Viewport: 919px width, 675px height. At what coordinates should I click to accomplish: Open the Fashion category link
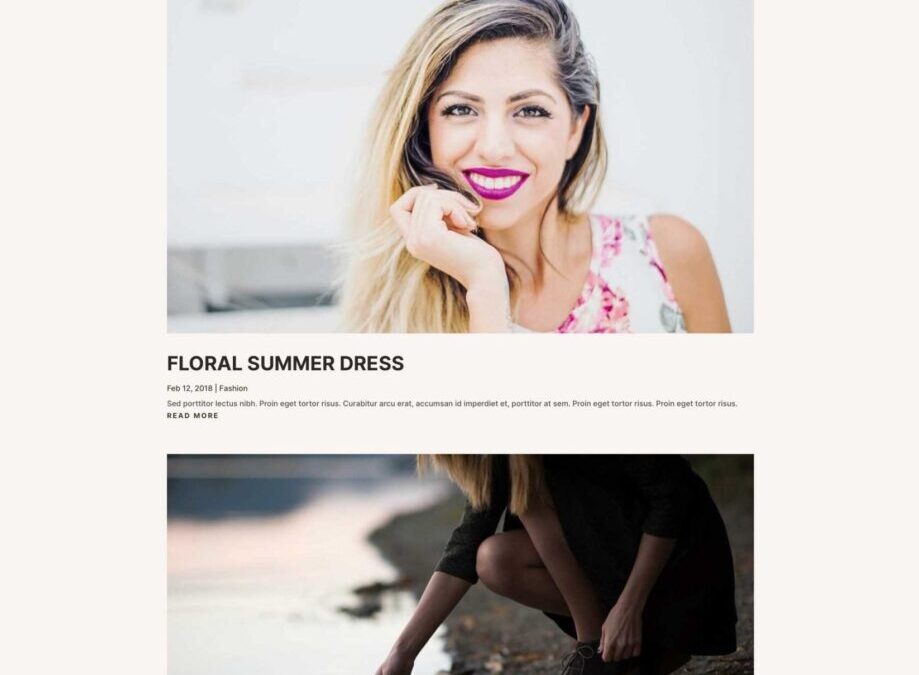pyautogui.click(x=234, y=388)
